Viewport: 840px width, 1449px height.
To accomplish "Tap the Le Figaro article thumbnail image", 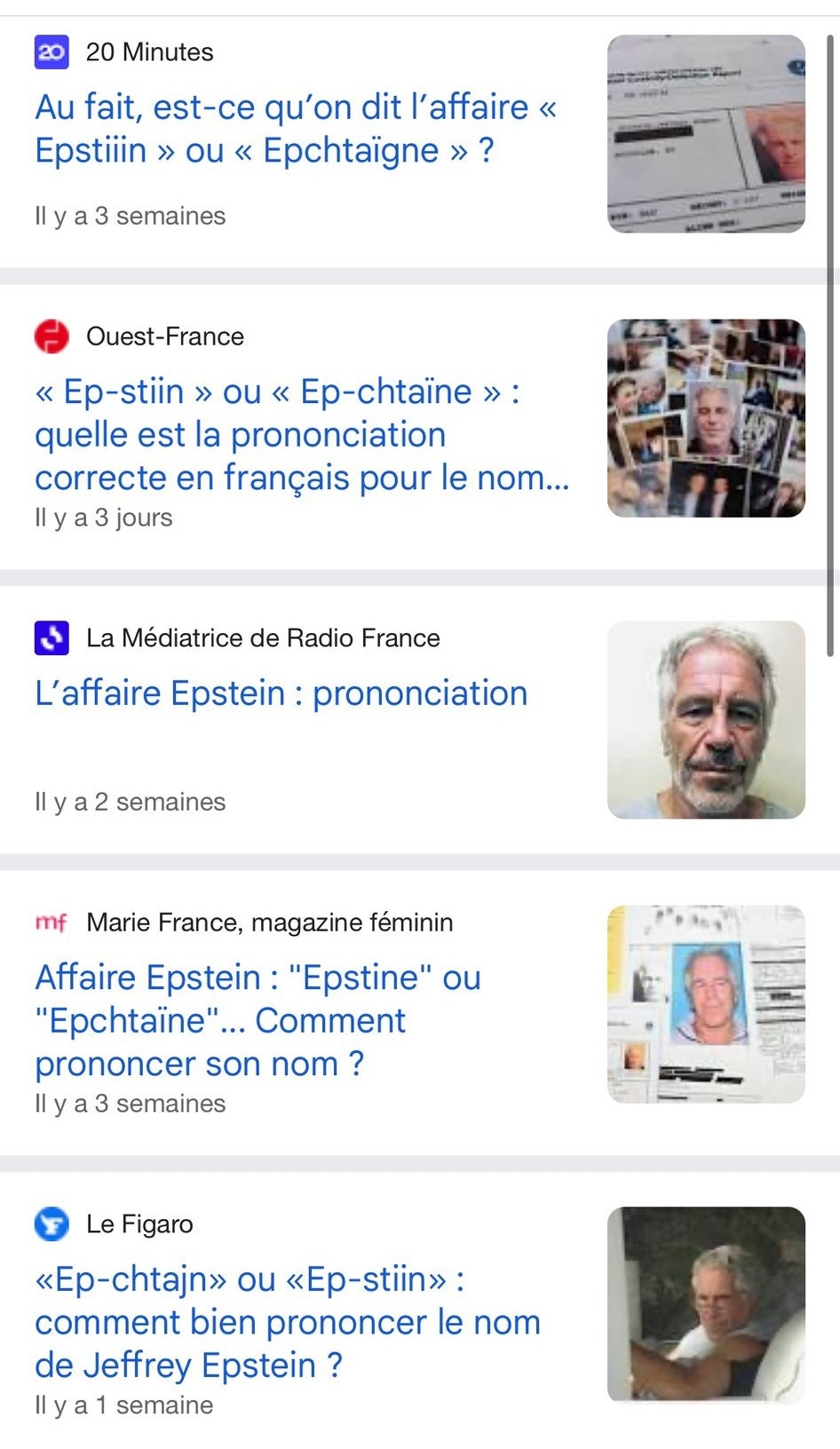I will coord(706,1304).
